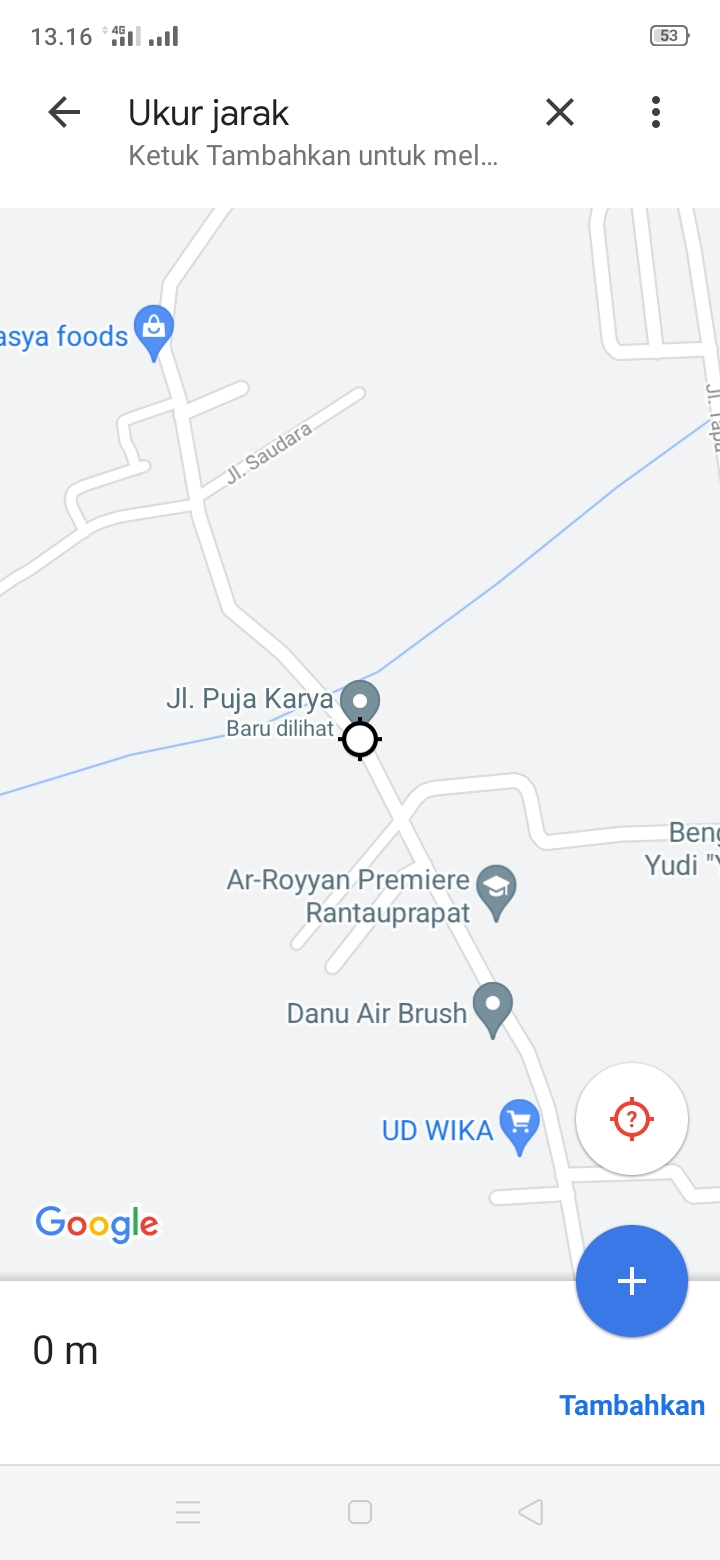
Task: Select the Danu Air Brush place pin
Action: pyautogui.click(x=492, y=1006)
